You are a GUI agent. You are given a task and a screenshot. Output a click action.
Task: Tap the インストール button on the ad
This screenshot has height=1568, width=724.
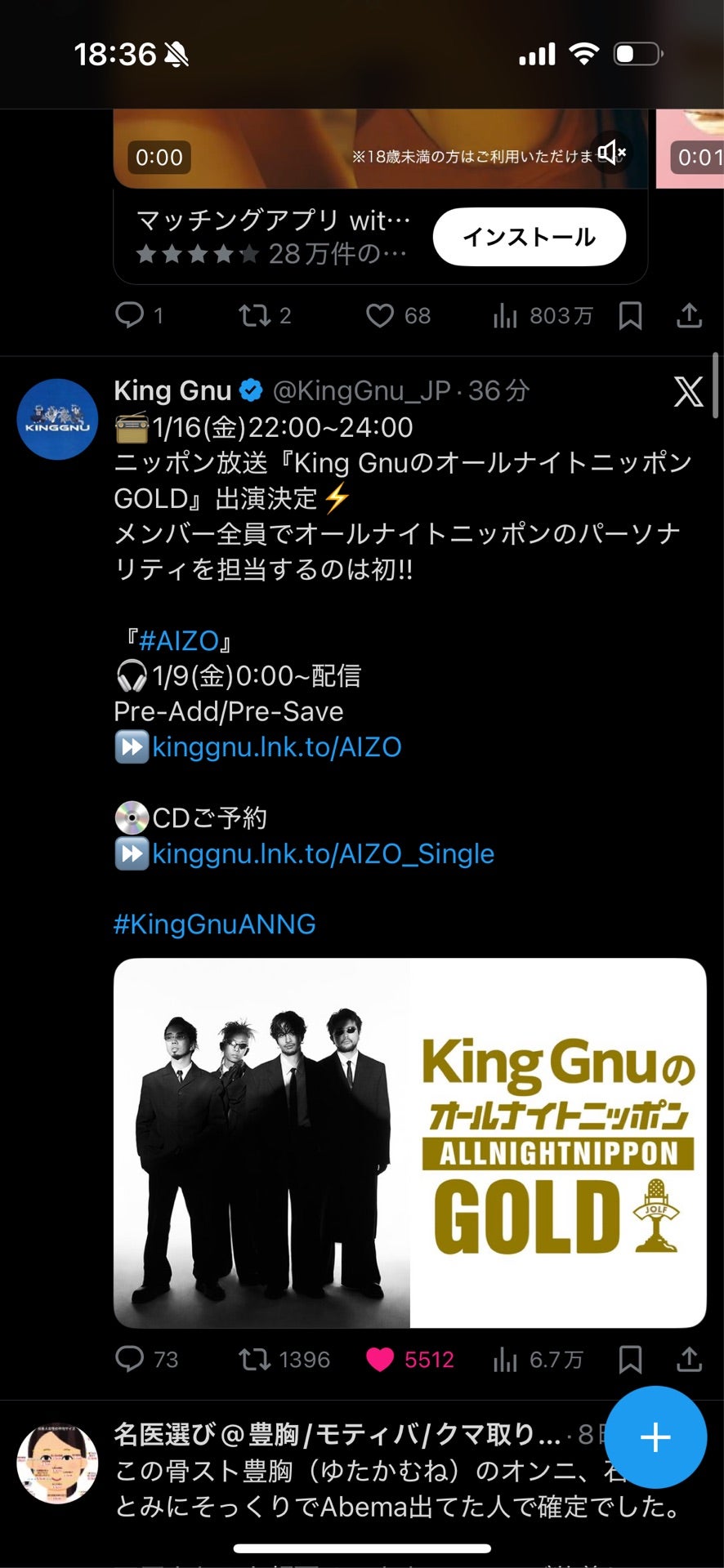(x=530, y=237)
